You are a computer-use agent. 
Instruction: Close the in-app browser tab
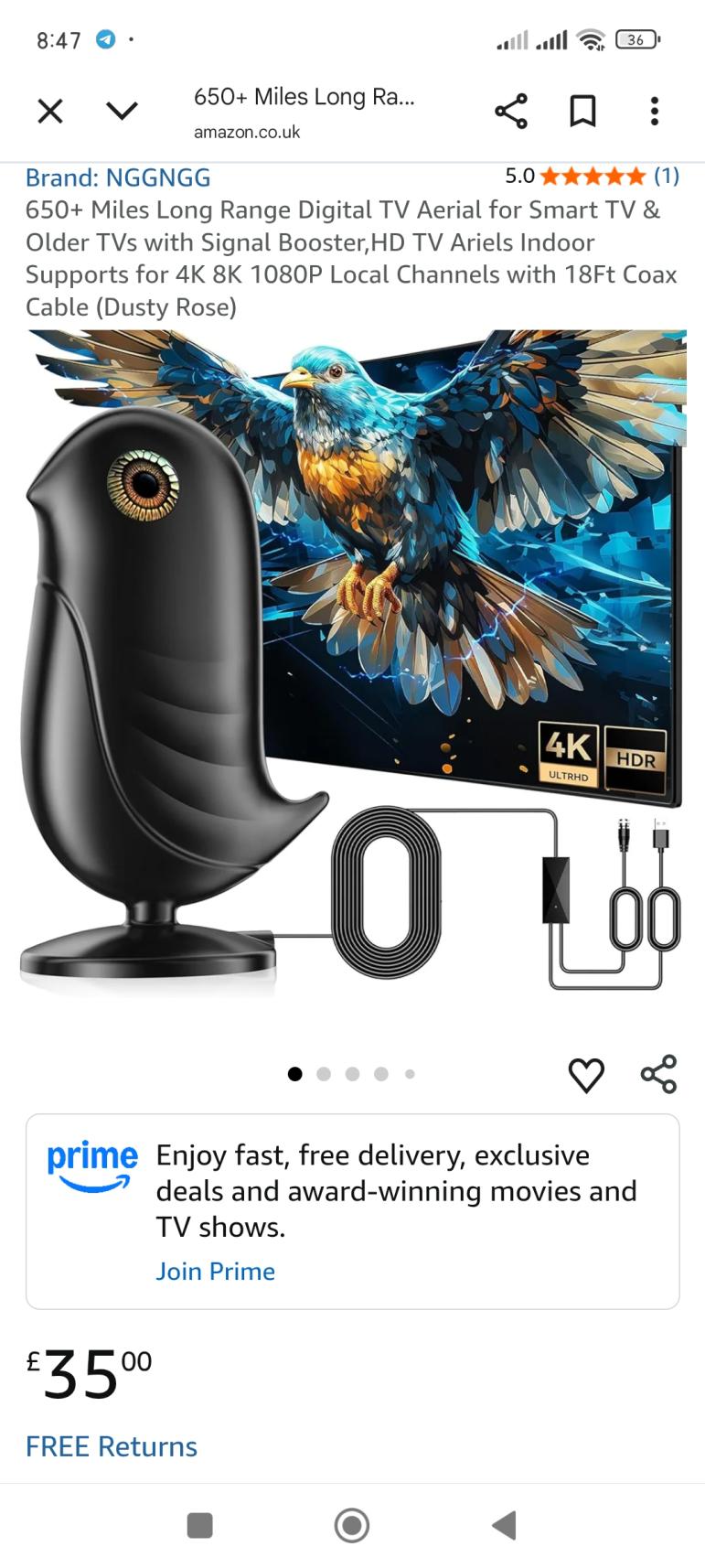[50, 112]
